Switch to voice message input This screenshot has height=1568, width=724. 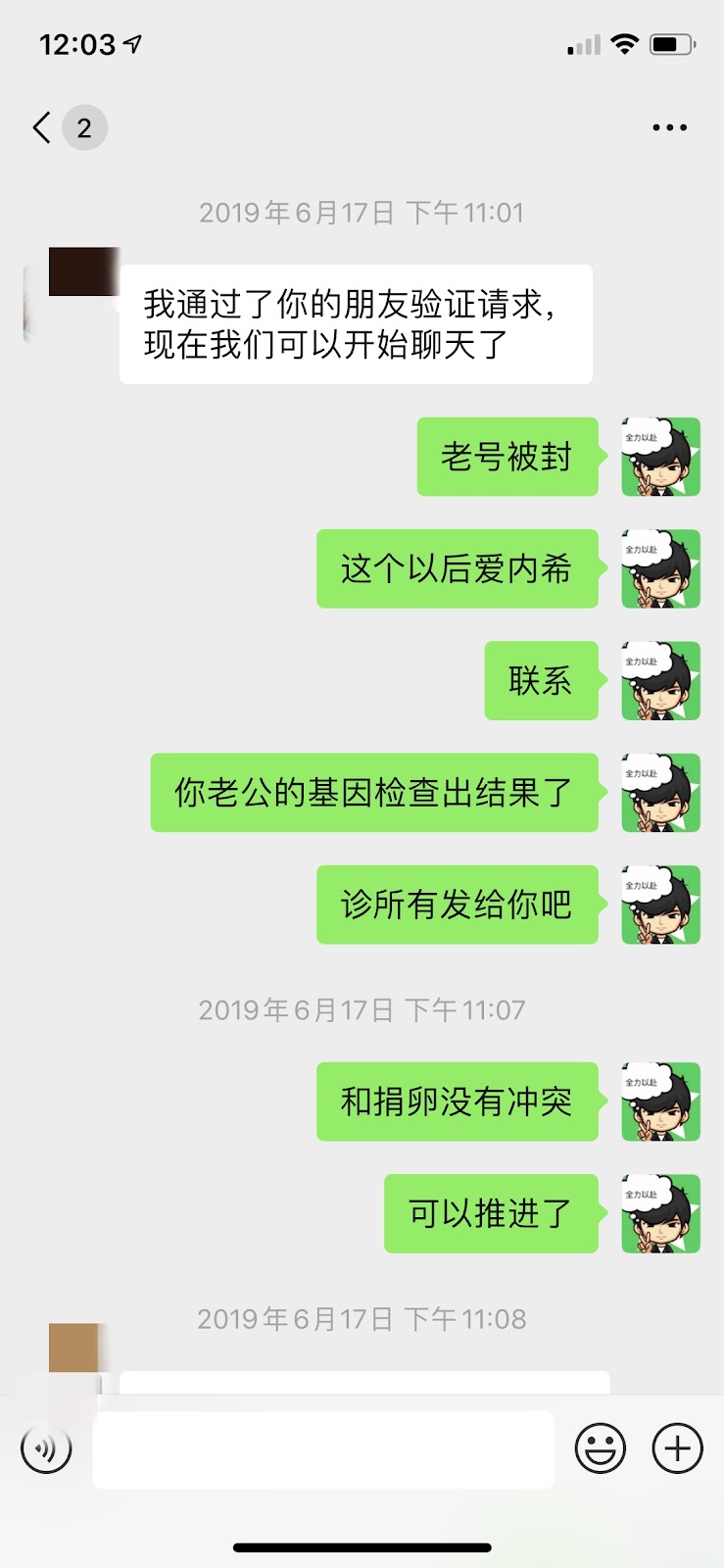coord(46,1448)
